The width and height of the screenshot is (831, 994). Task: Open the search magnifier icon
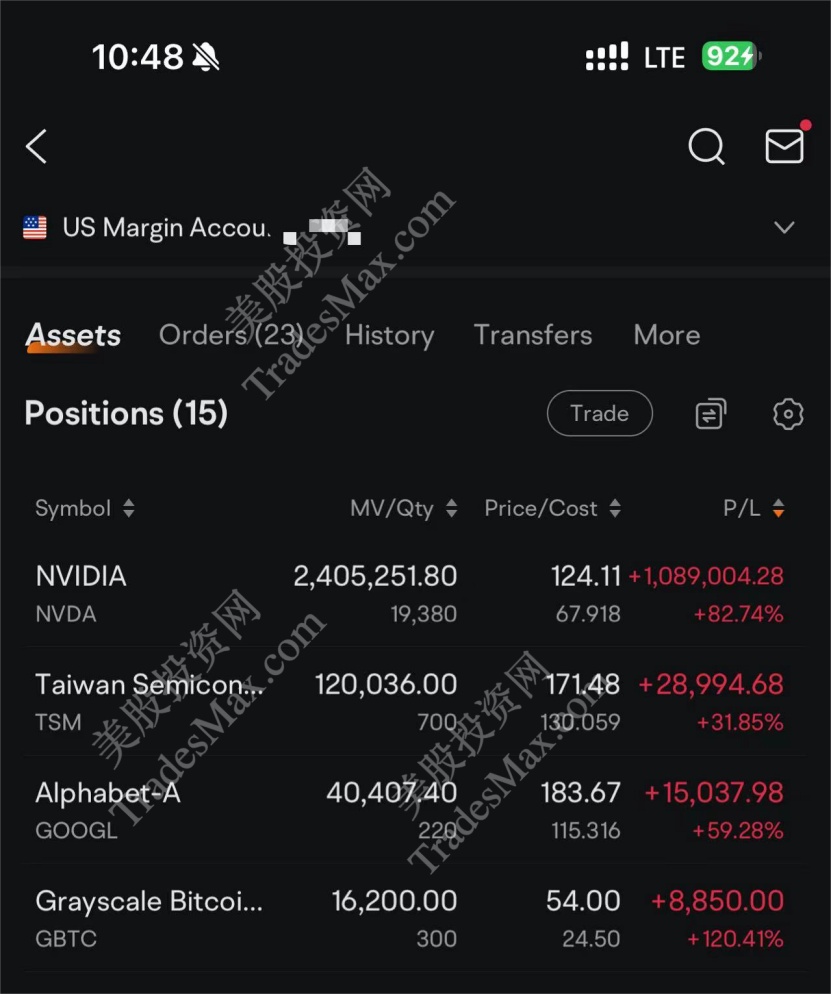pyautogui.click(x=706, y=147)
